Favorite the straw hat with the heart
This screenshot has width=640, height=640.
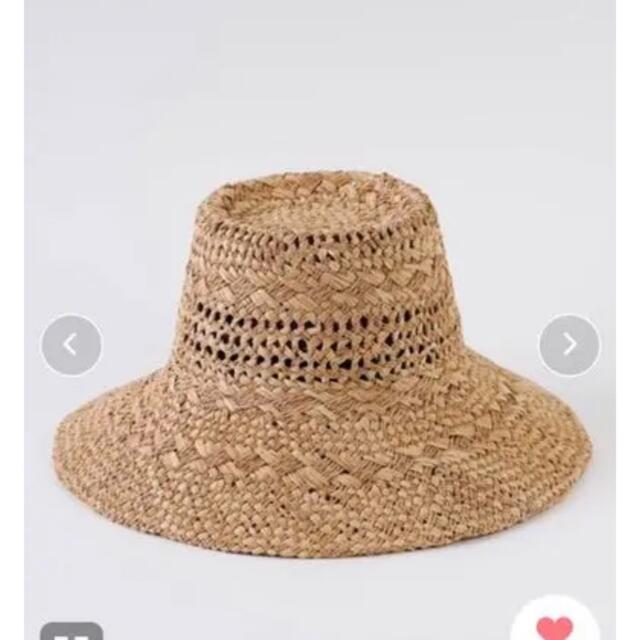[554, 625]
